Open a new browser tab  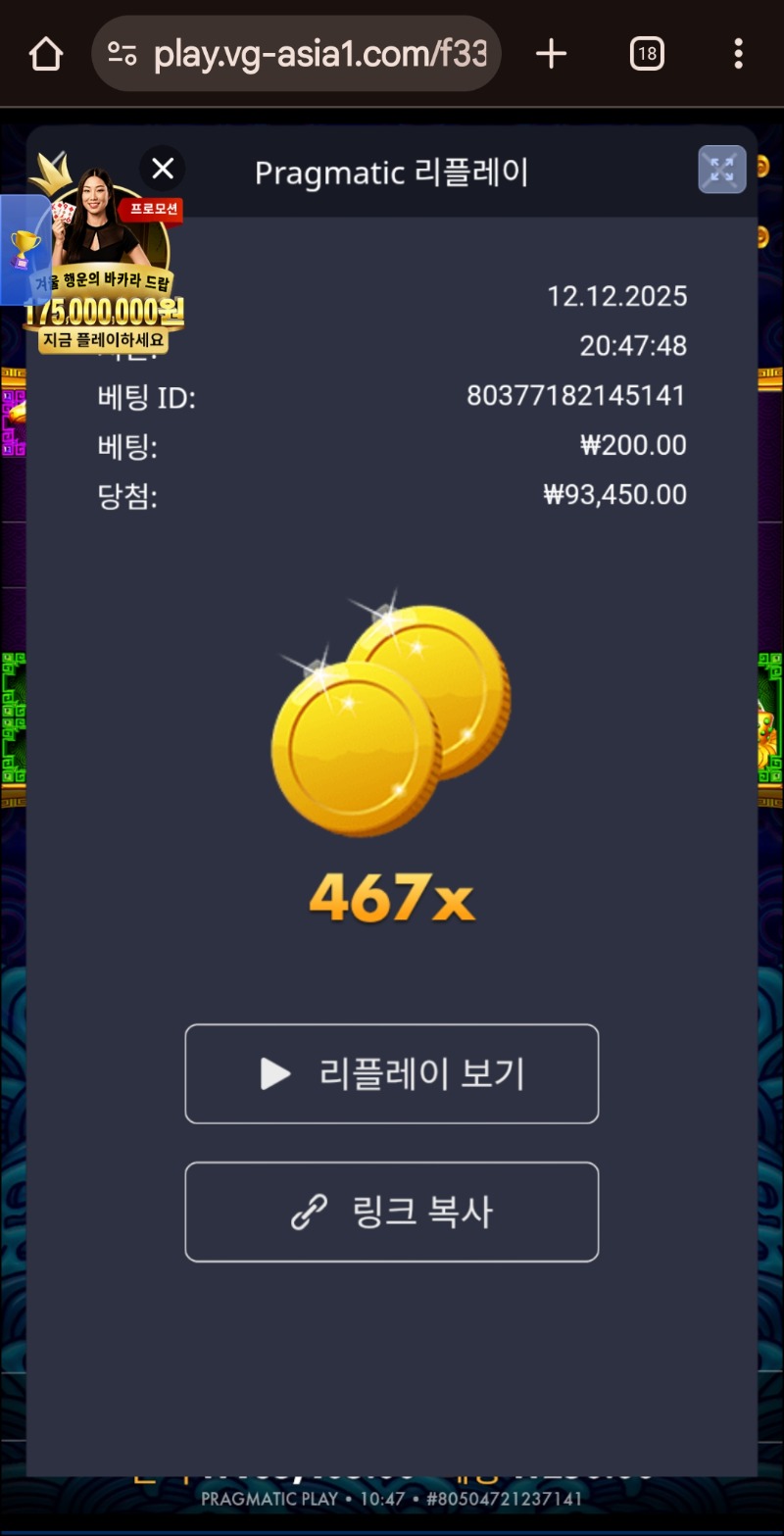click(x=551, y=54)
